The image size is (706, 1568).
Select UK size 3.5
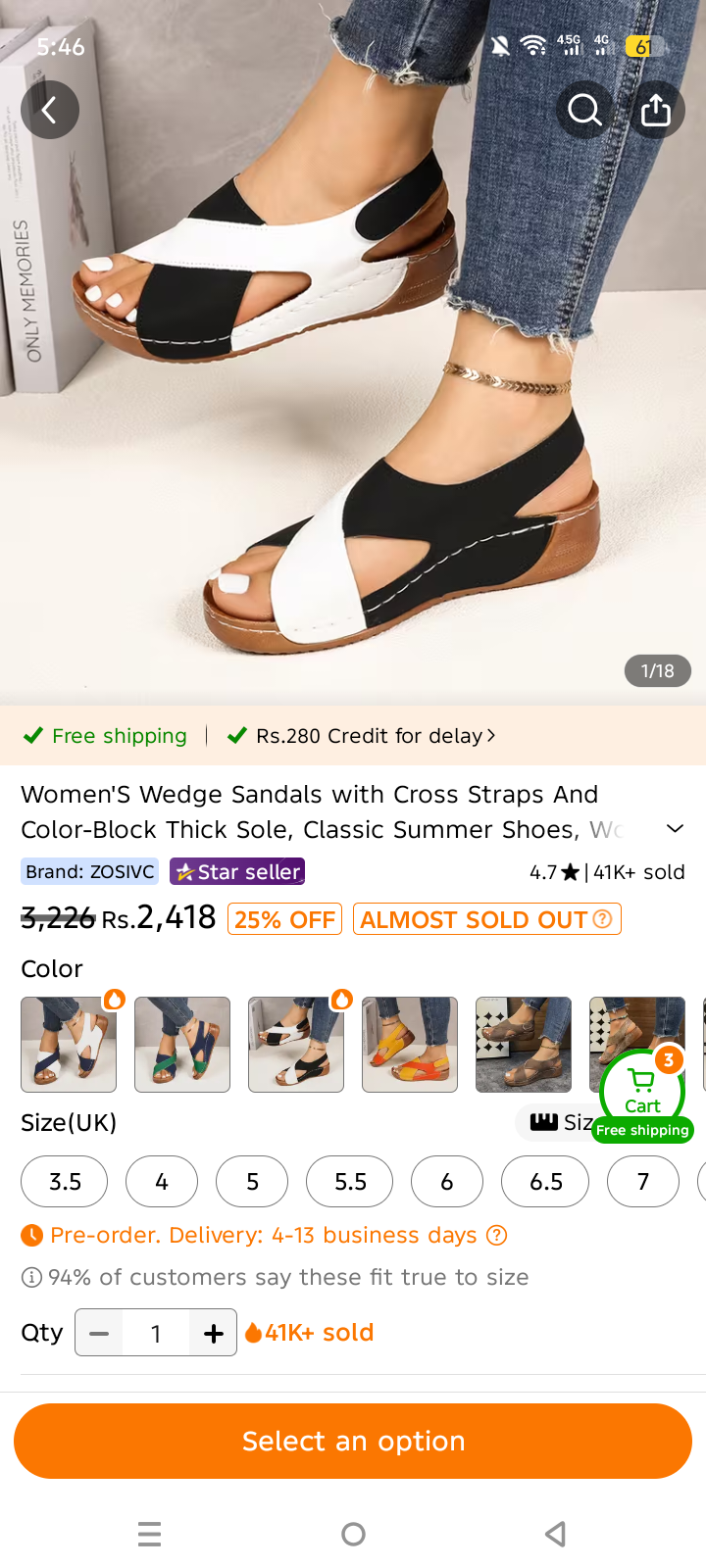65,1182
